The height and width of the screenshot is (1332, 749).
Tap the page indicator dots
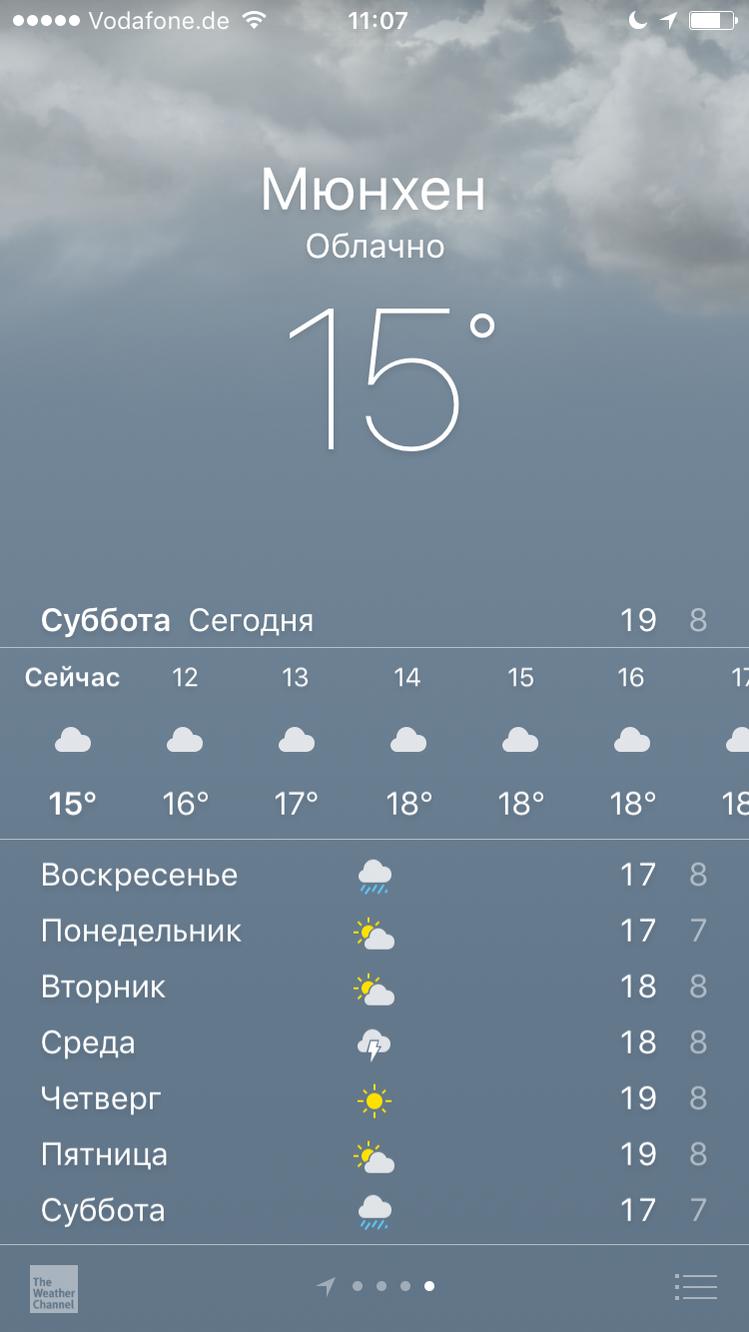pyautogui.click(x=376, y=1287)
